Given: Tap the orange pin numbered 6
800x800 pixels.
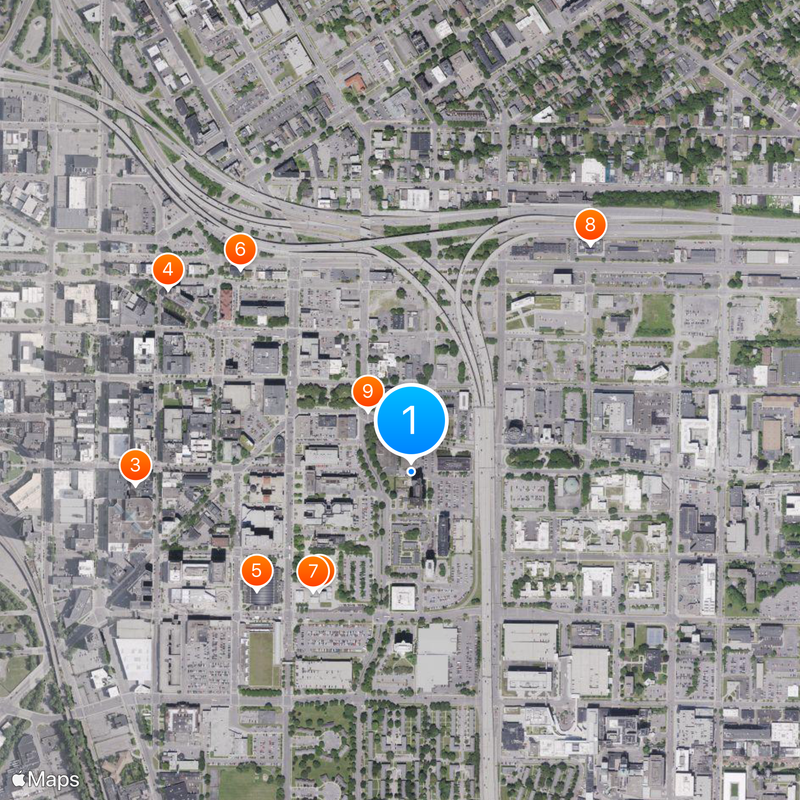Looking at the screenshot, I should (x=240, y=248).
